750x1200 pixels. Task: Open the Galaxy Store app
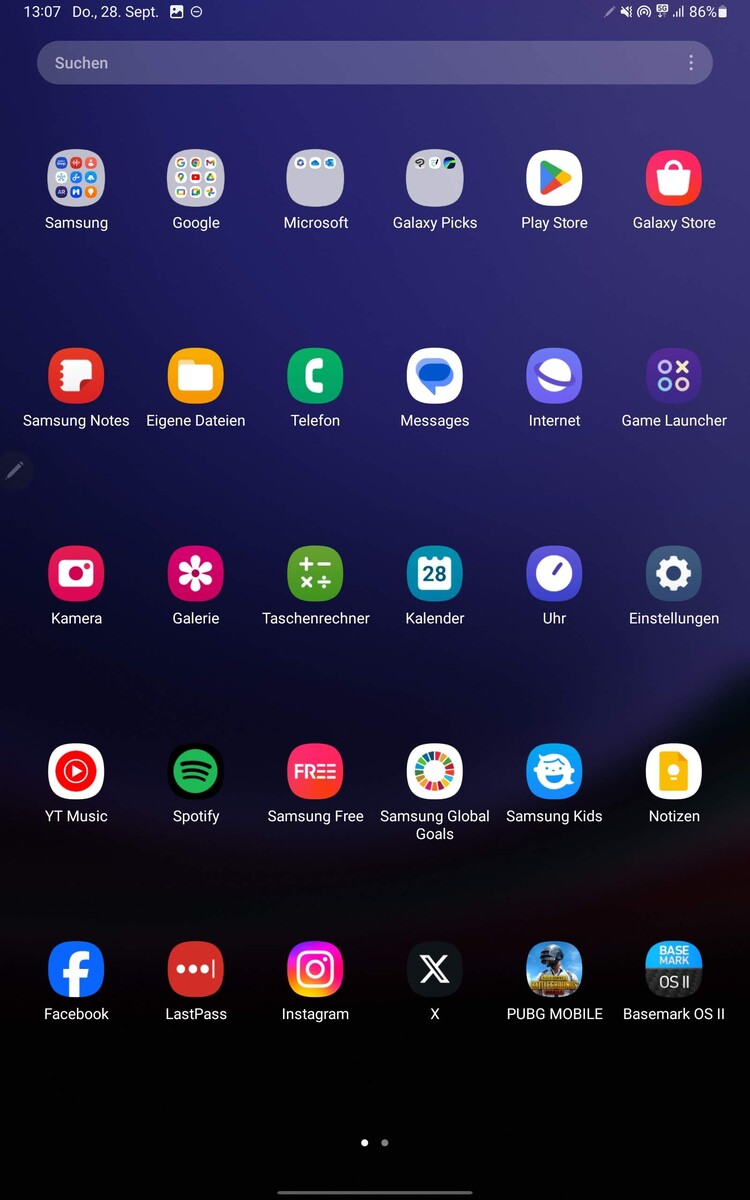click(x=674, y=178)
